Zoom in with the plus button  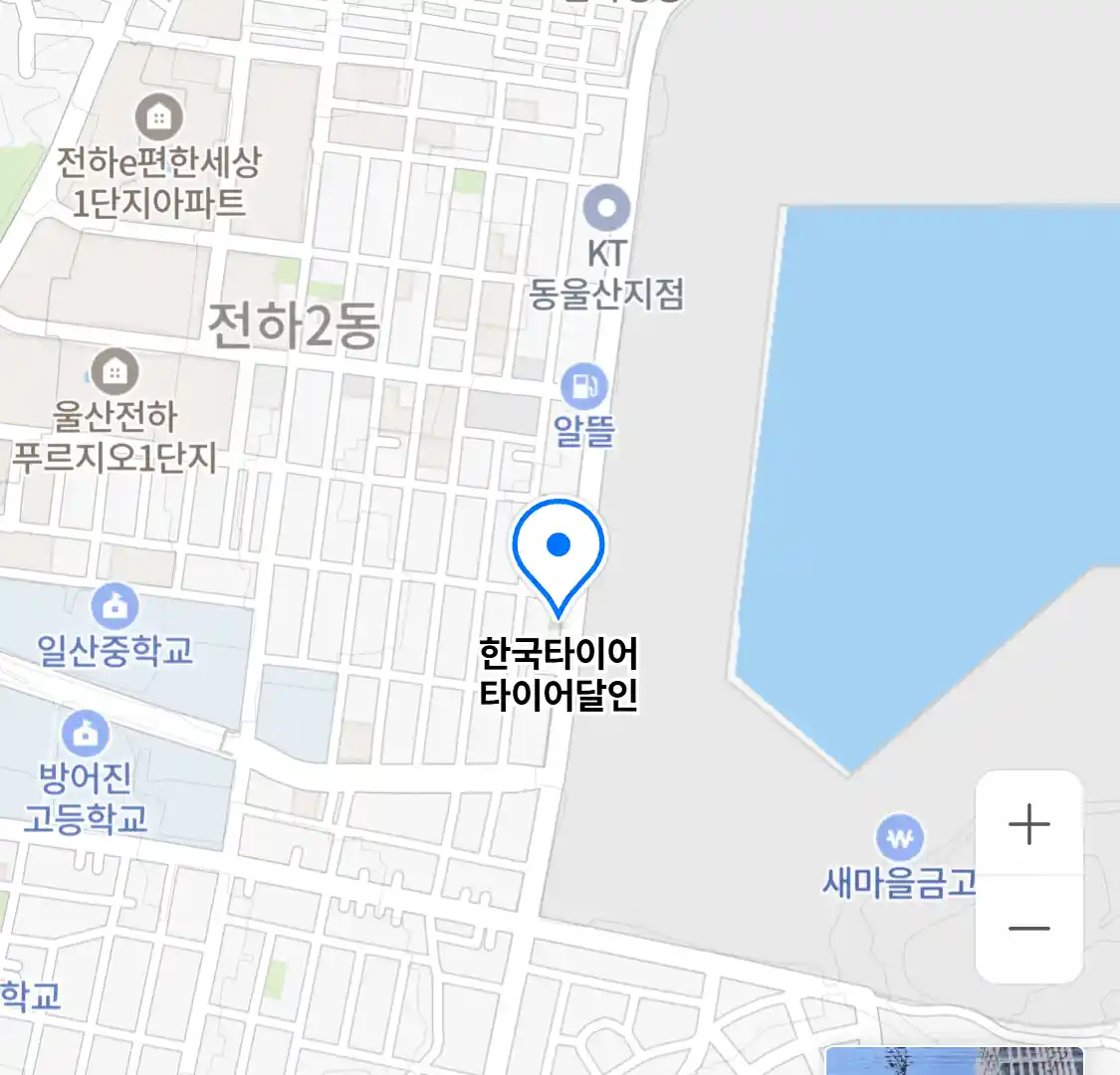(1028, 824)
